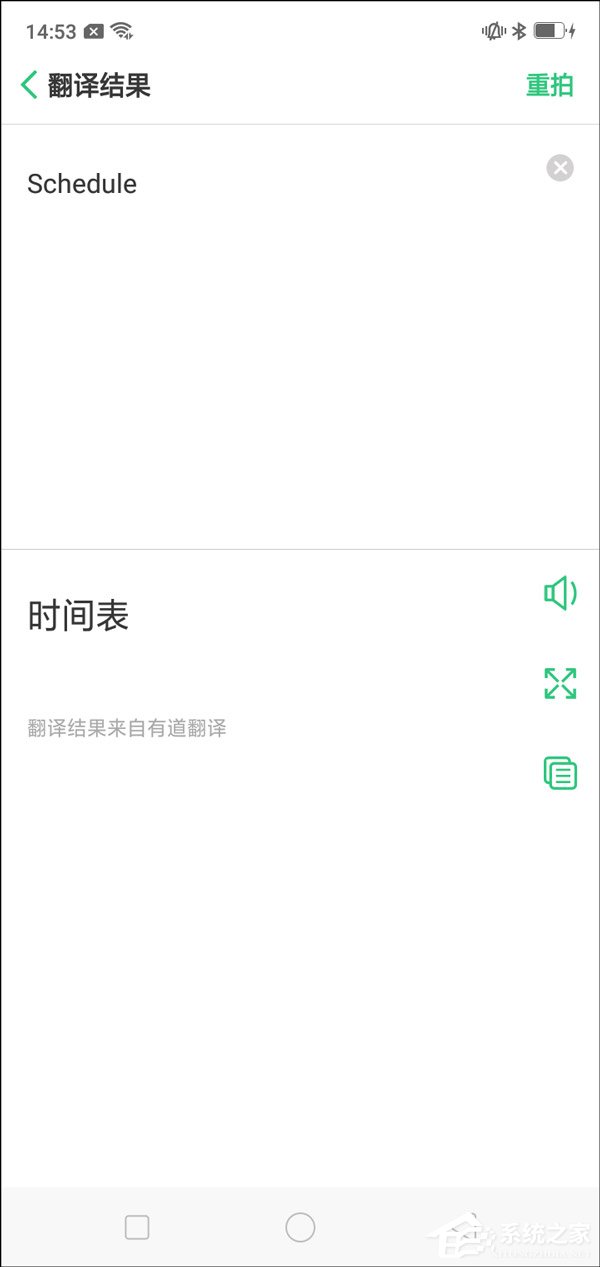Clear the Schedule source text
This screenshot has height=1267, width=600.
pos(560,168)
